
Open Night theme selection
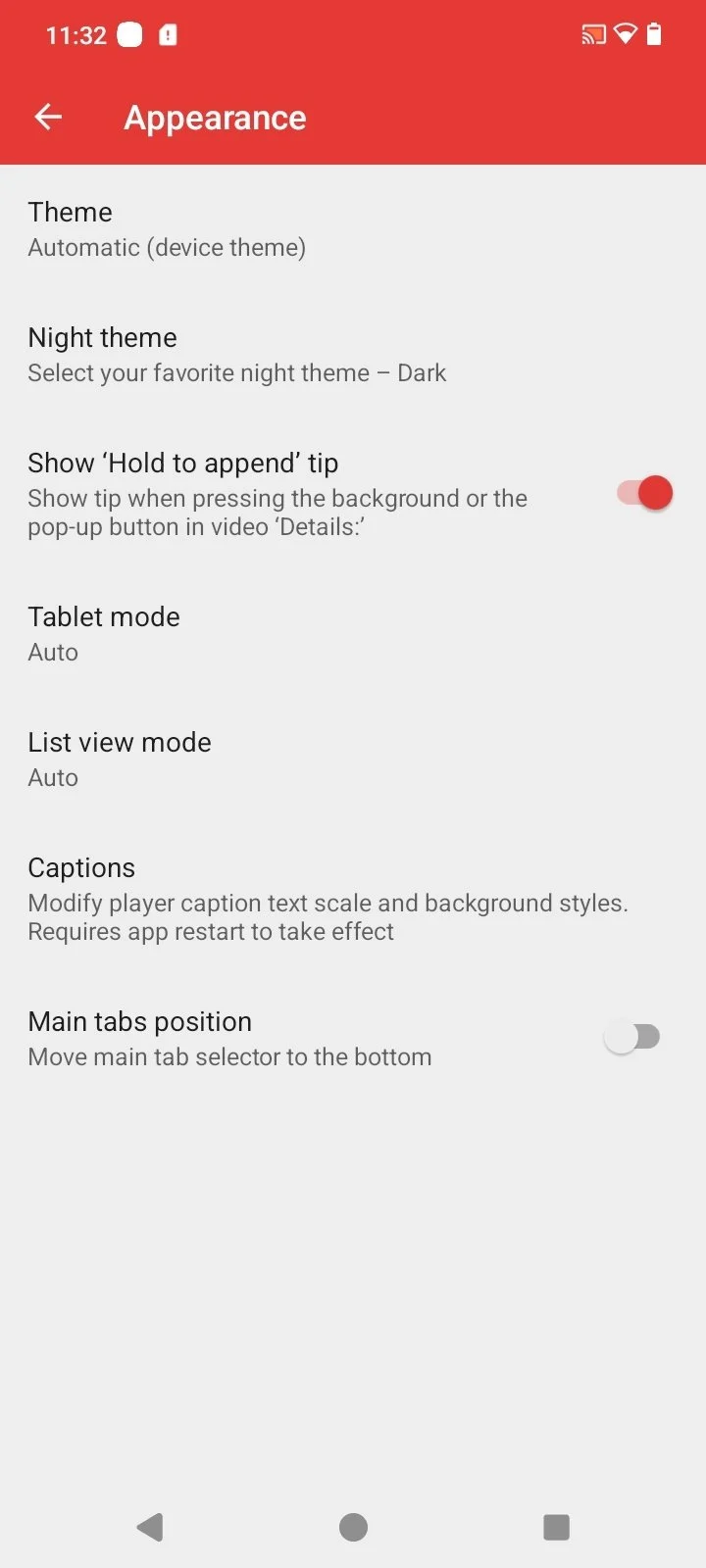click(235, 354)
